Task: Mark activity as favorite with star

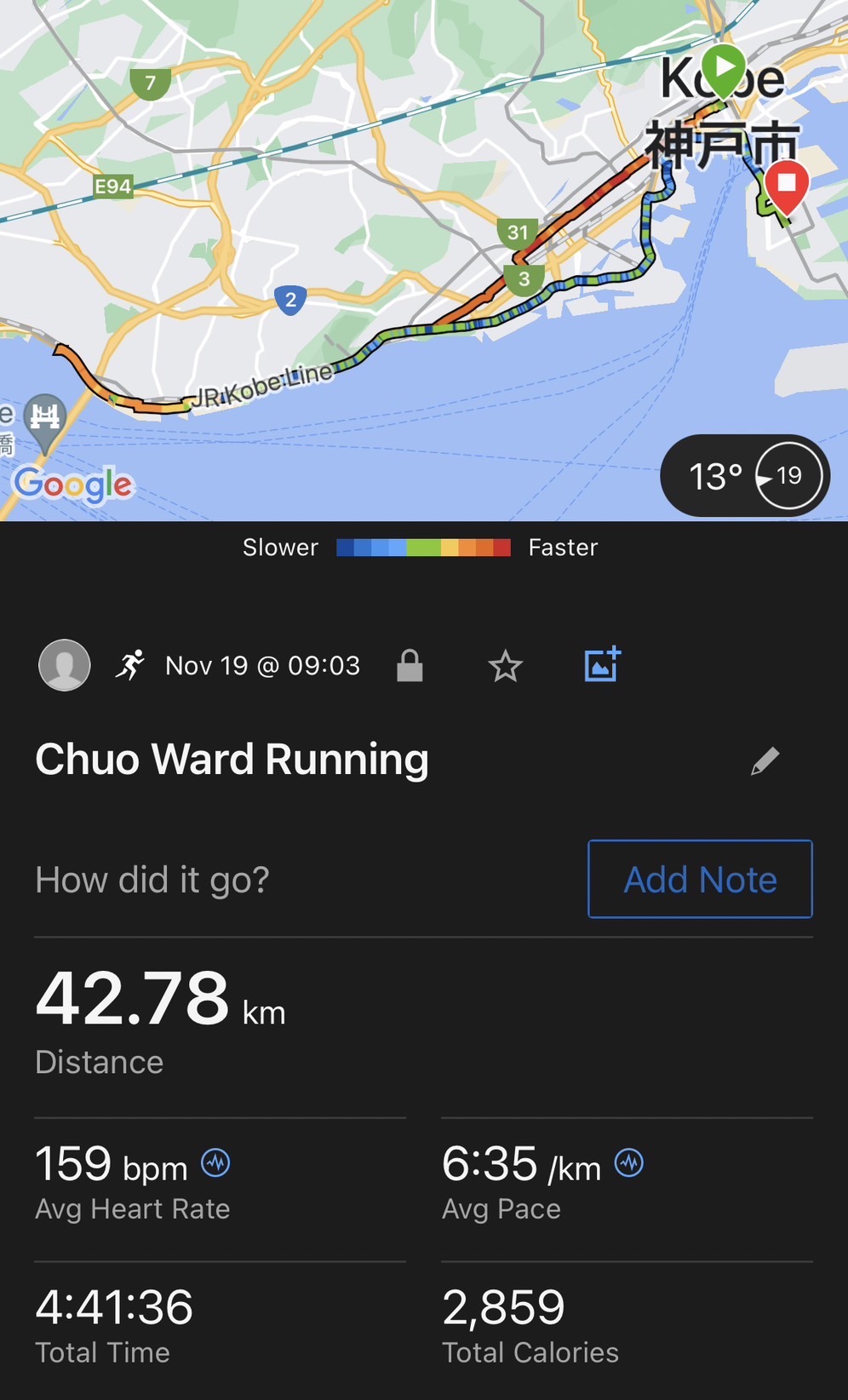Action: click(505, 666)
